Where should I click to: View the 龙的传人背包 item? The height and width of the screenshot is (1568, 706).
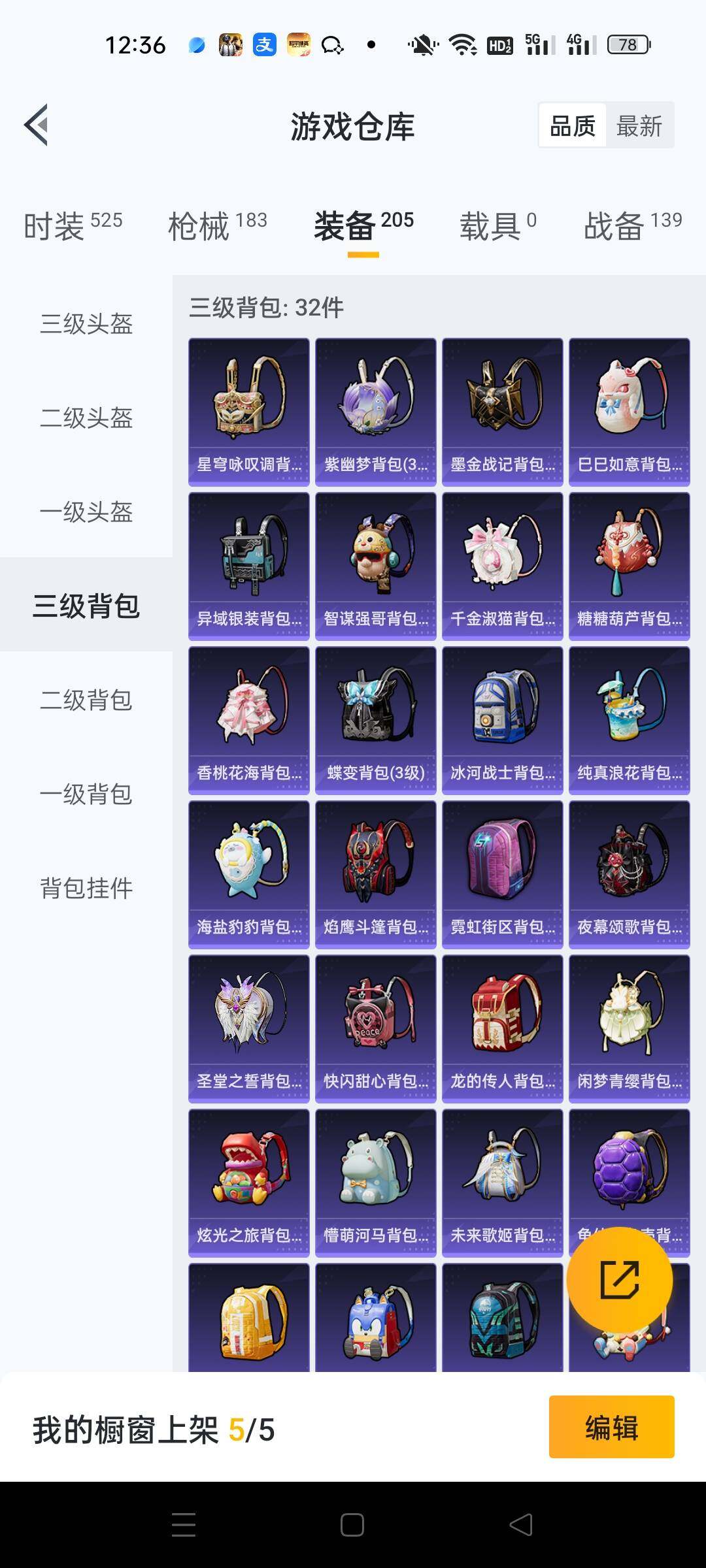tap(502, 1028)
